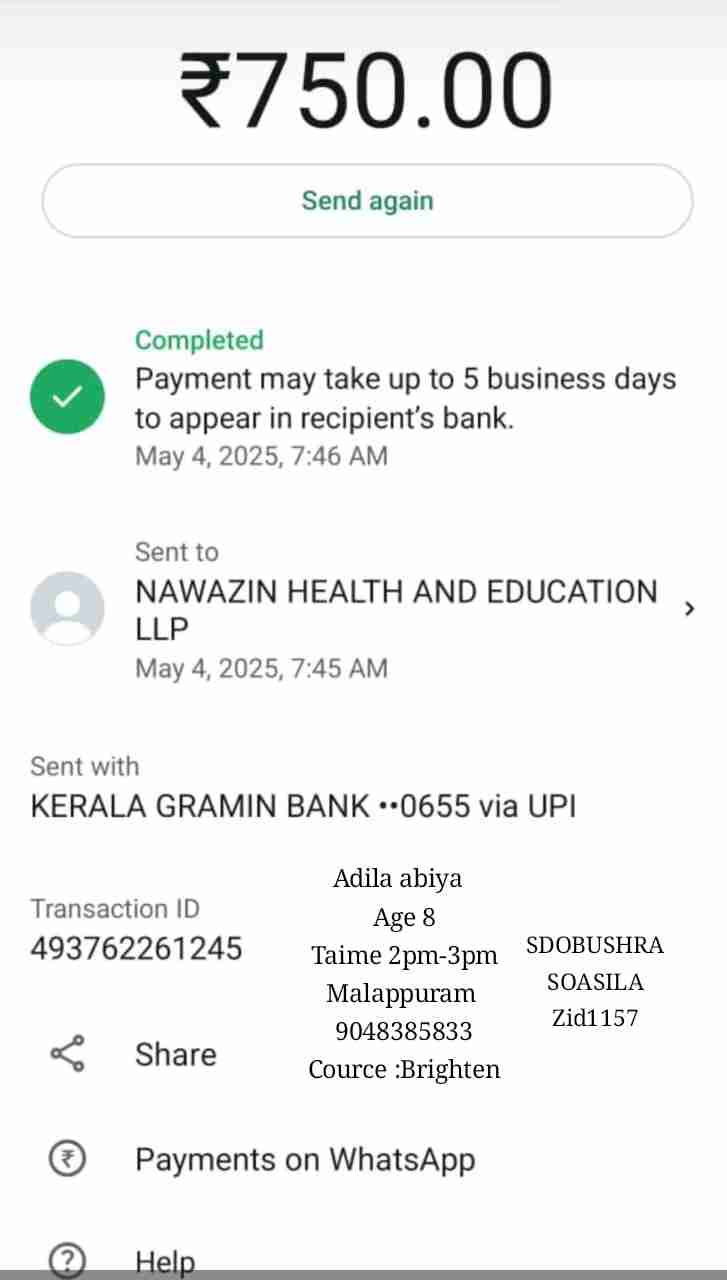Open Payments on WhatsApp
Image resolution: width=727 pixels, height=1280 pixels.
pos(304,1159)
